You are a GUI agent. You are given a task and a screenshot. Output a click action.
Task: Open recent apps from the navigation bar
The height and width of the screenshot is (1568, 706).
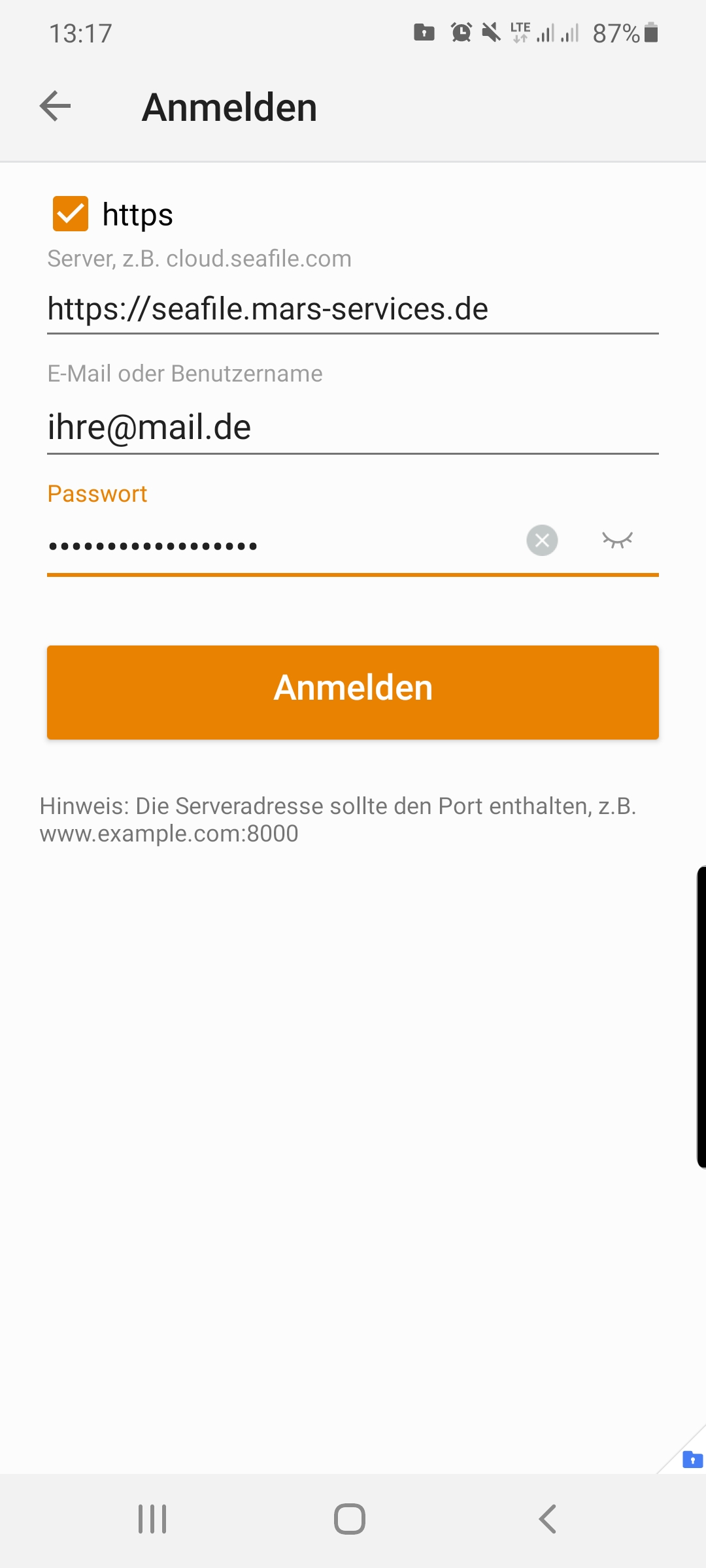coord(152,1518)
